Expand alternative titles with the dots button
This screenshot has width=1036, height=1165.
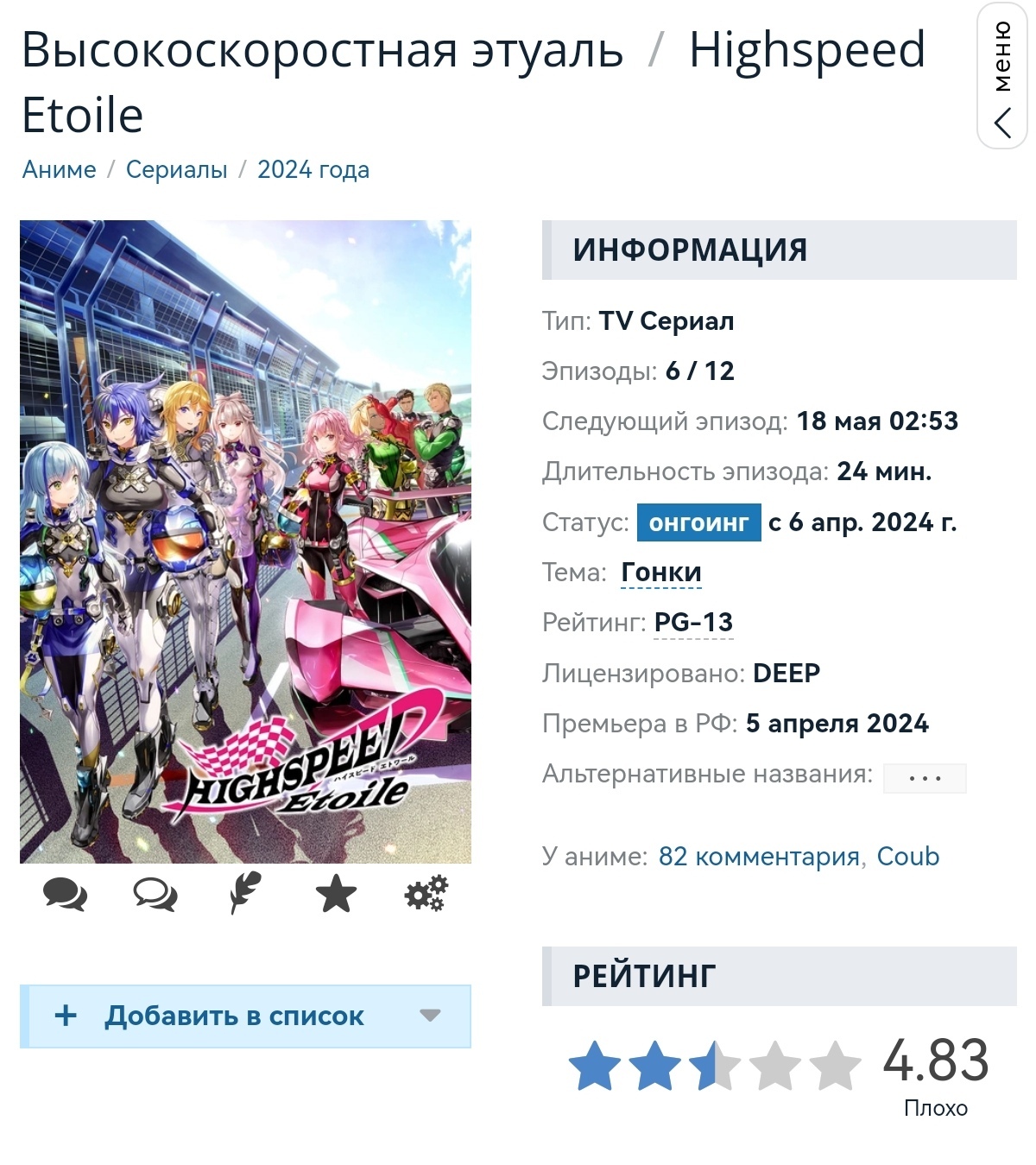(x=924, y=778)
